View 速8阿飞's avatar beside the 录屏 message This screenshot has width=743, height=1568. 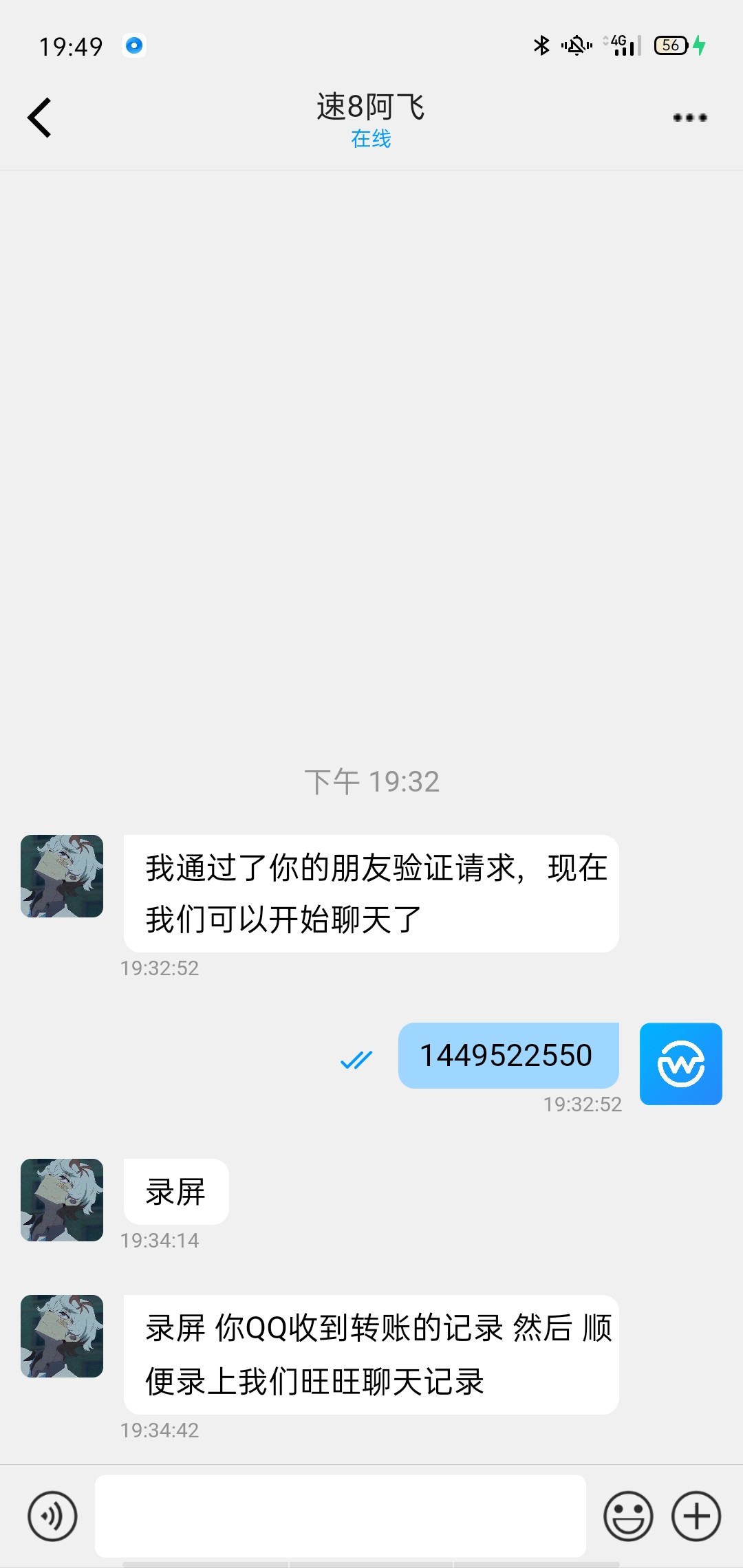pyautogui.click(x=62, y=1200)
